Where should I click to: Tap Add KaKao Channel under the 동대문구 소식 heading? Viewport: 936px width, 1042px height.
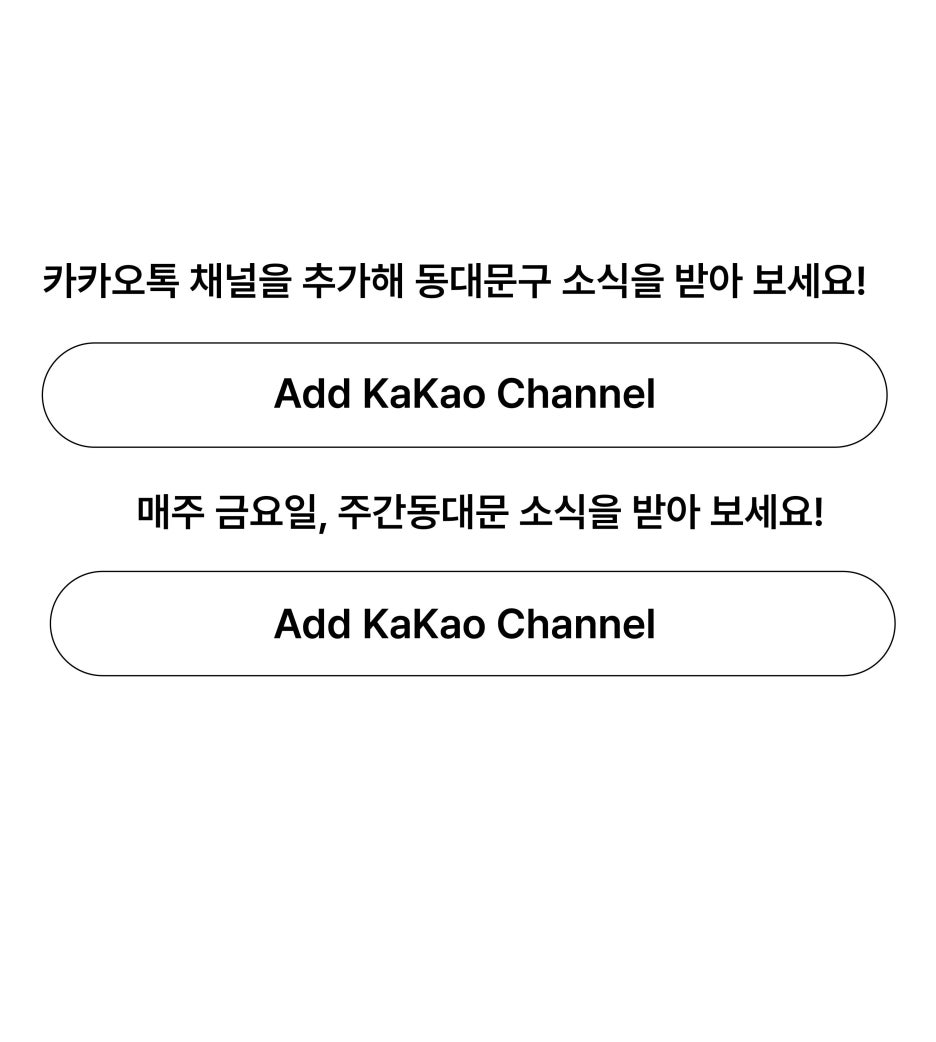pos(464,395)
